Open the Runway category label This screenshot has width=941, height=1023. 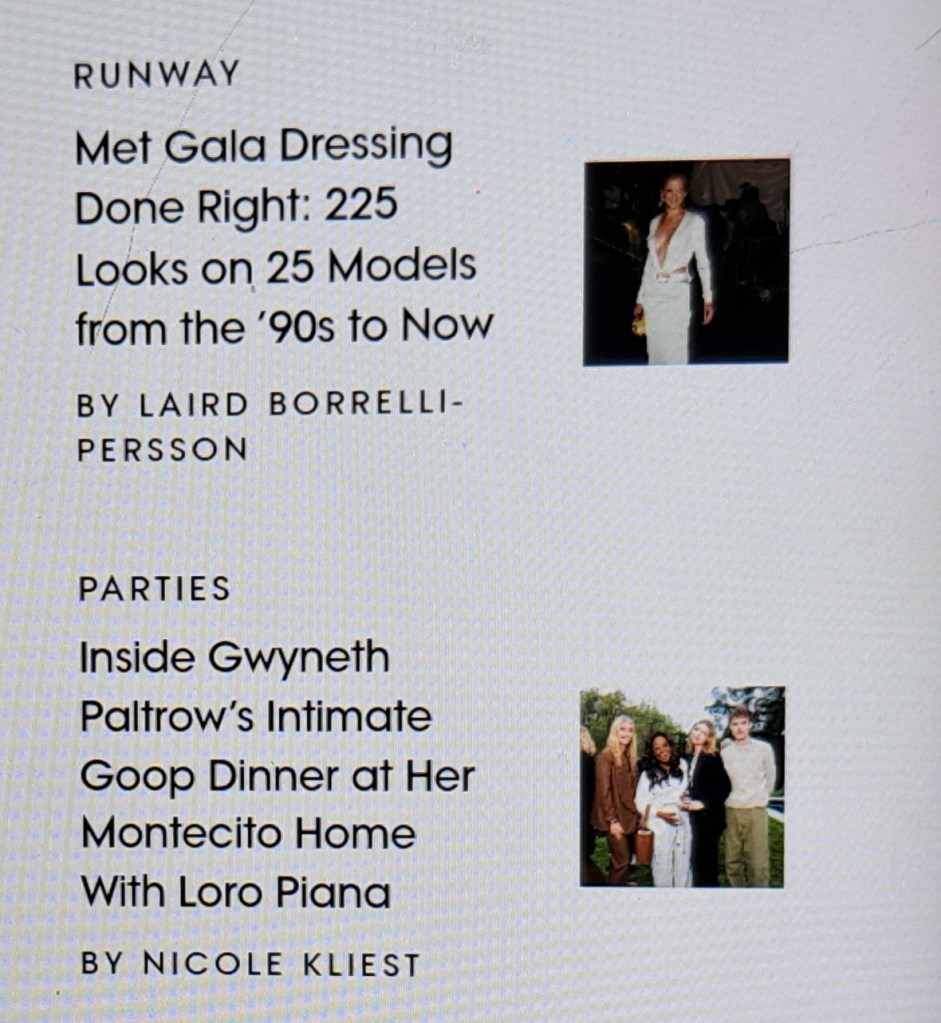[157, 75]
